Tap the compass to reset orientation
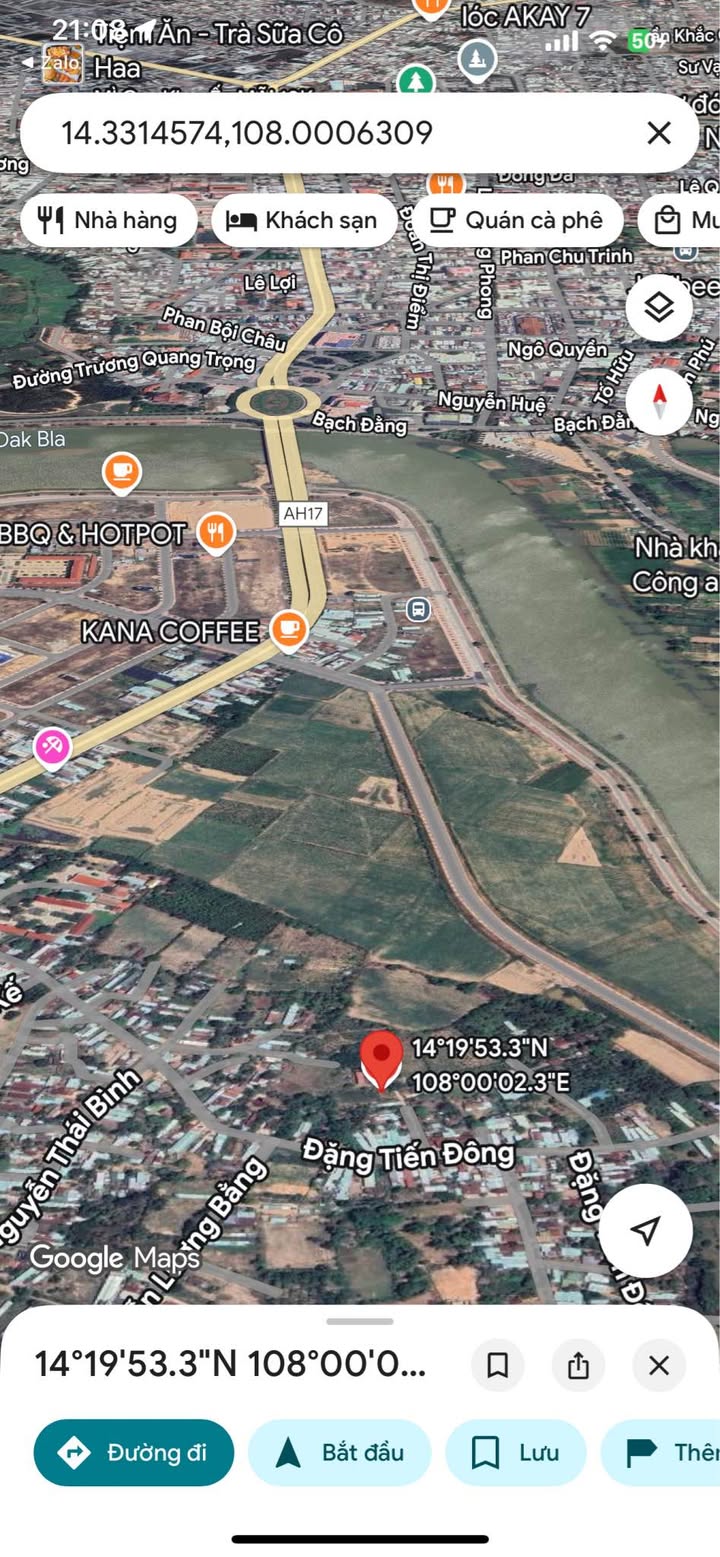The width and height of the screenshot is (720, 1557). click(x=659, y=401)
